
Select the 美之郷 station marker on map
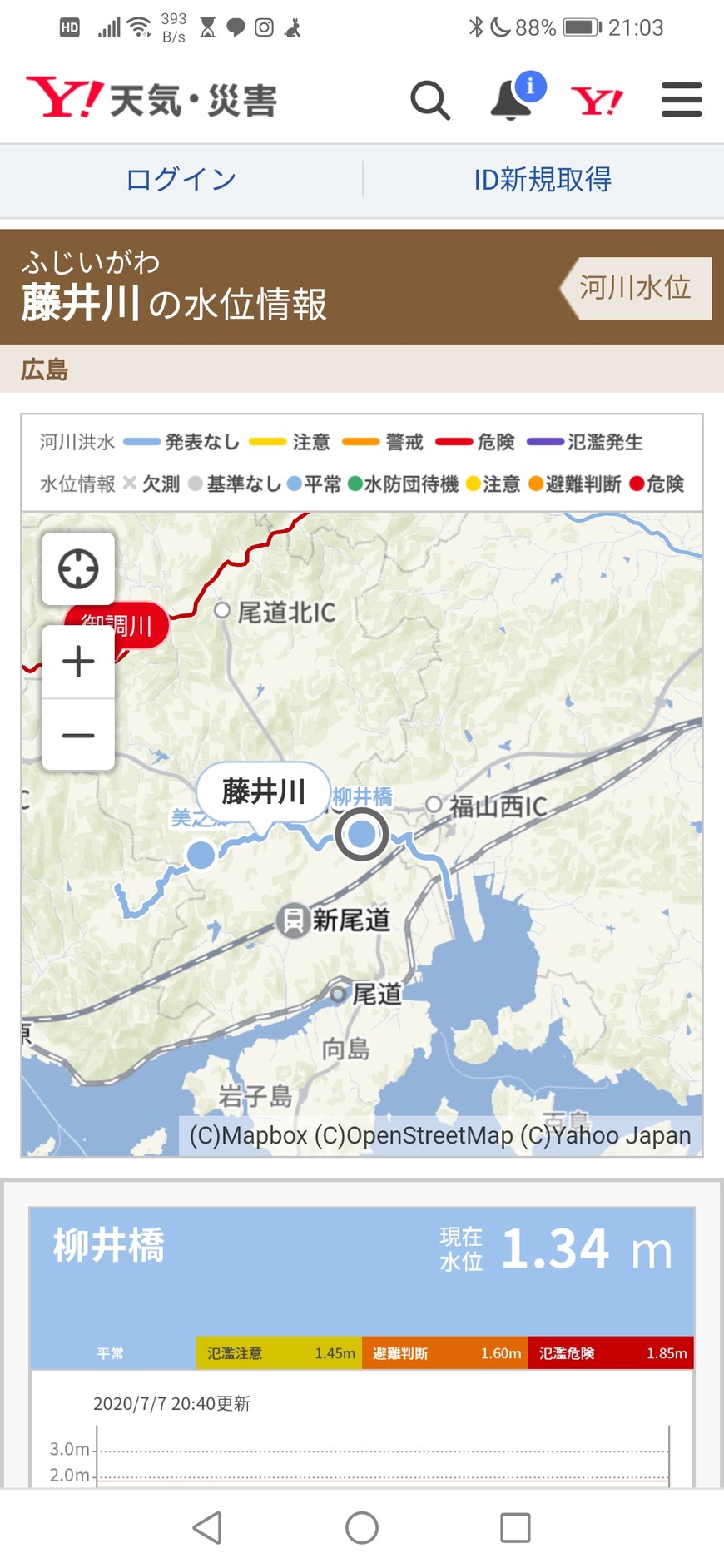pos(201,854)
